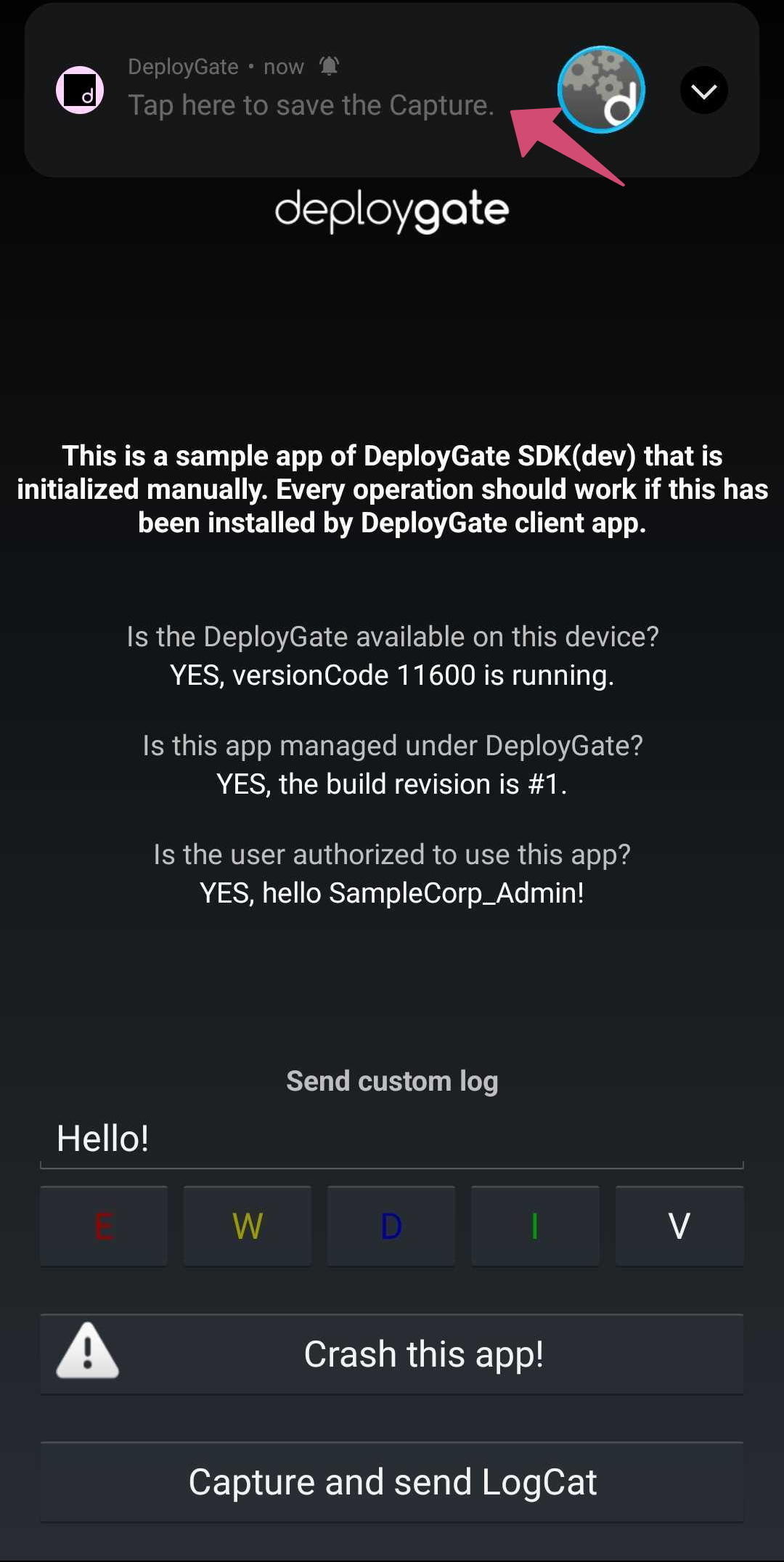Tap here to save the Capture
The image size is (784, 1562).
(312, 104)
